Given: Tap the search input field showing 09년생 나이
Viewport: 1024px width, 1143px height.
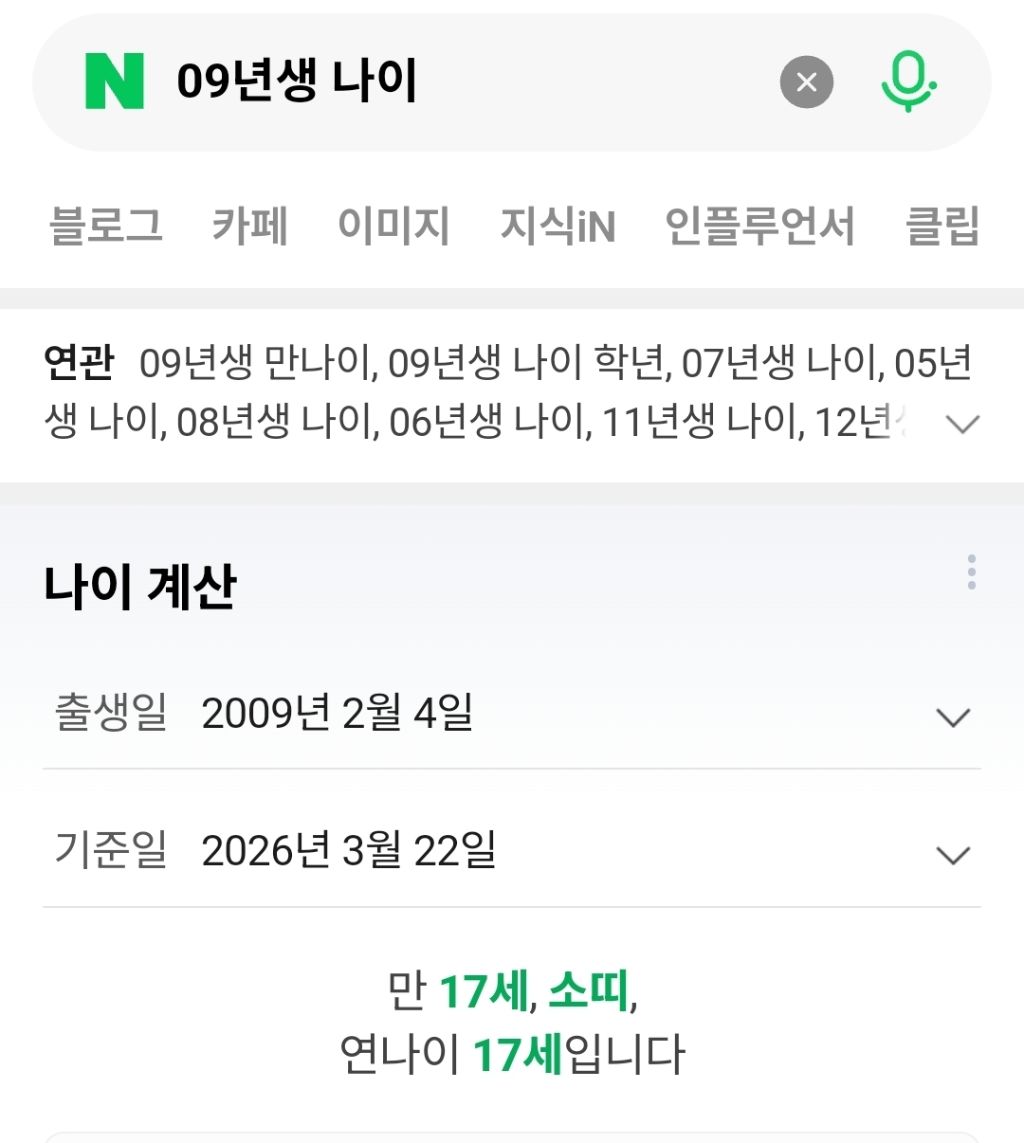Looking at the screenshot, I should (x=400, y=81).
